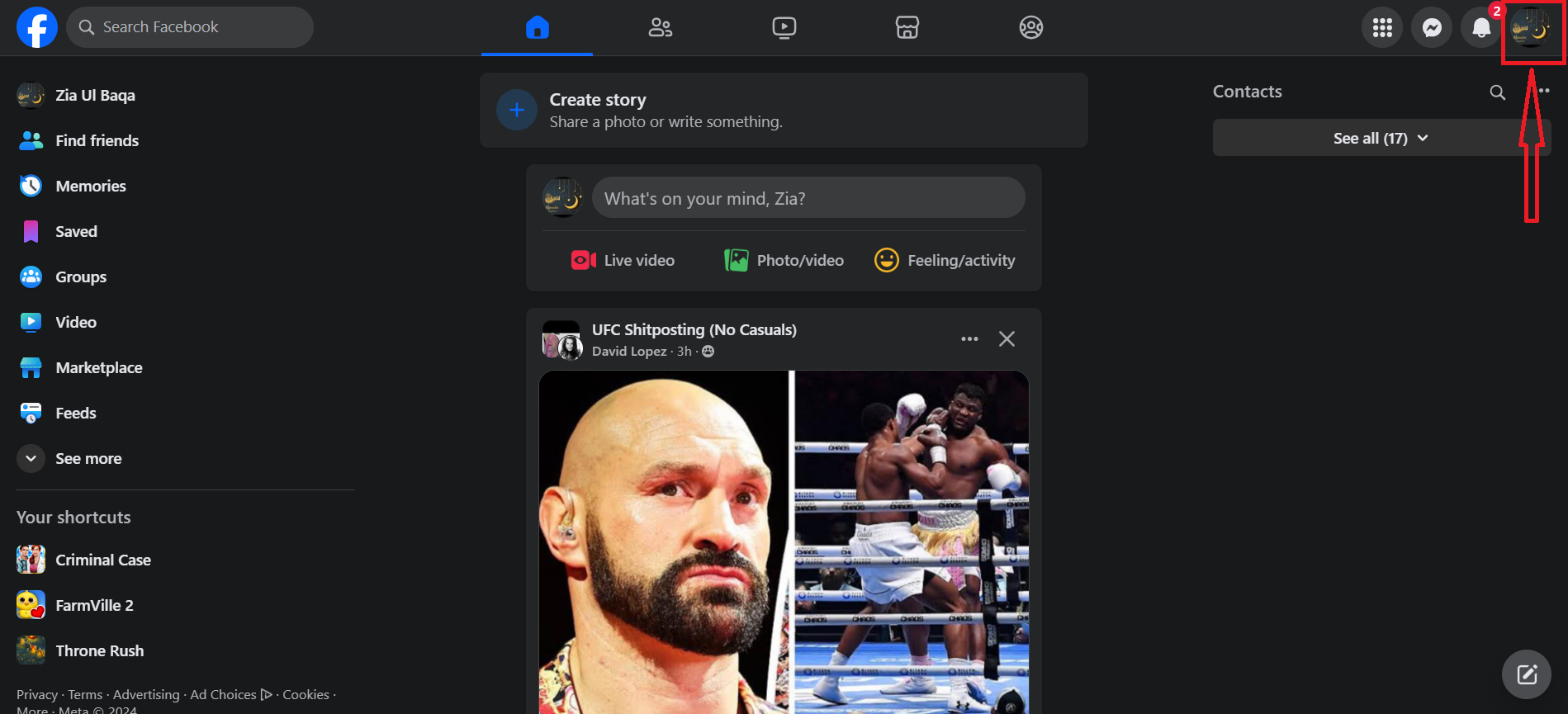Open Messenger chats
The width and height of the screenshot is (1568, 714).
click(1432, 28)
